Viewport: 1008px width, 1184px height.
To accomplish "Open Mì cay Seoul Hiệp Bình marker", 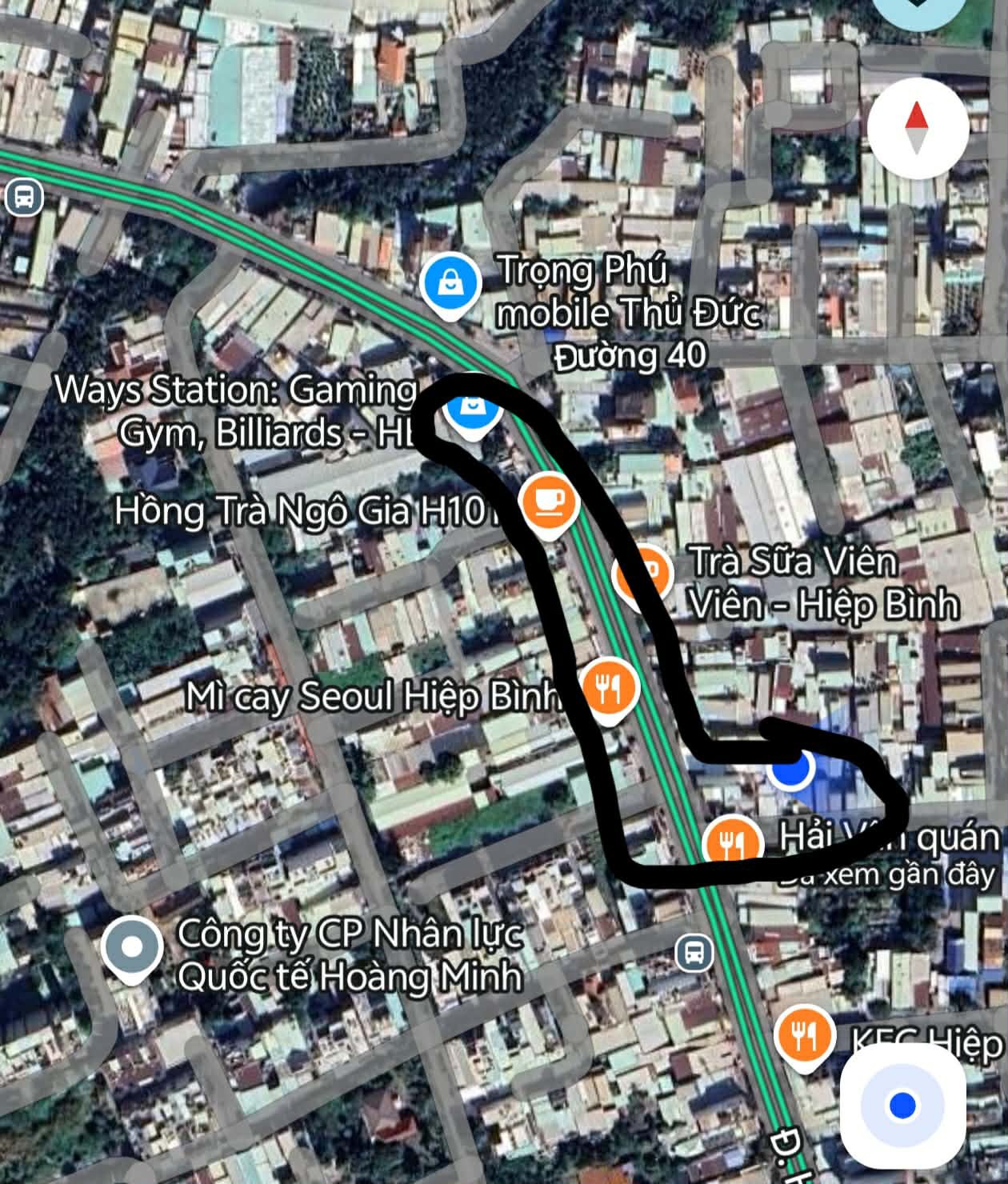I will click(x=610, y=686).
